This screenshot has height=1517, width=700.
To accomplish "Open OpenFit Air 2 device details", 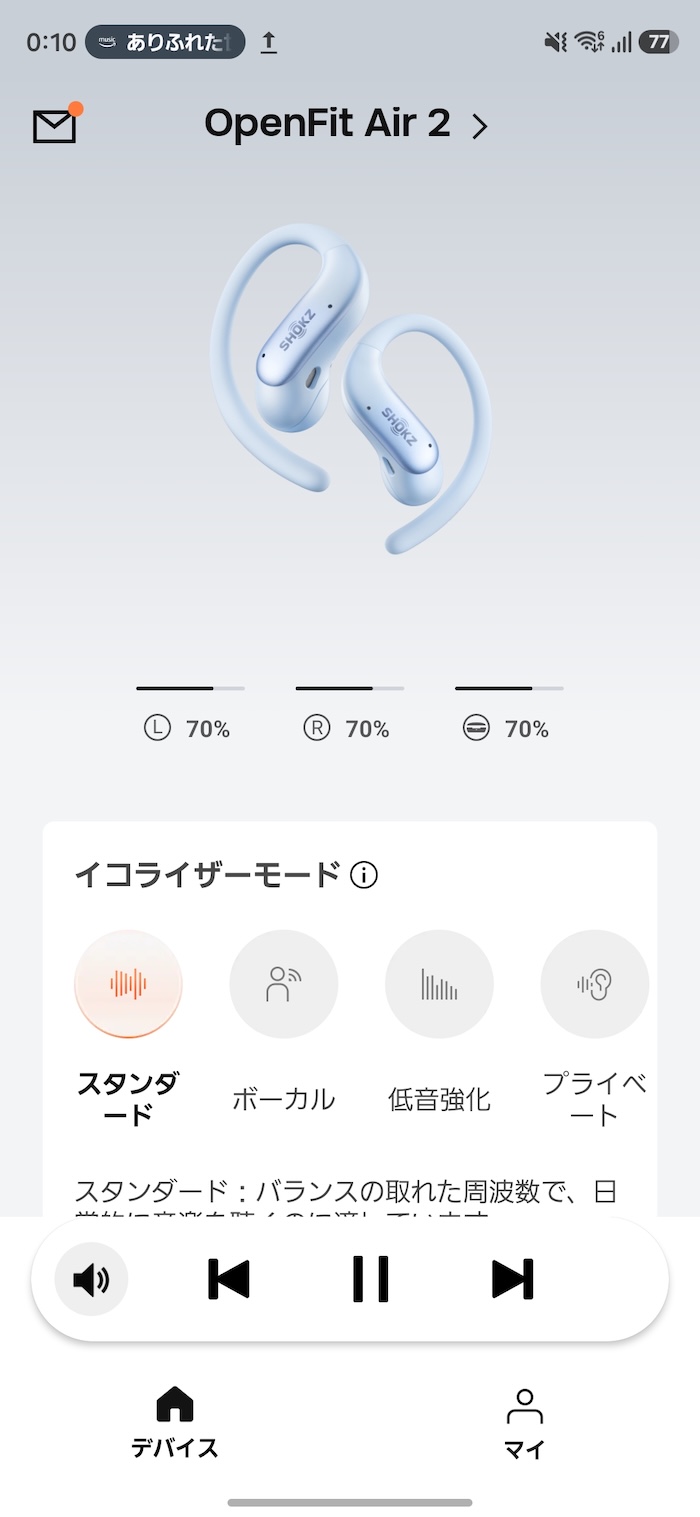I will (346, 125).
